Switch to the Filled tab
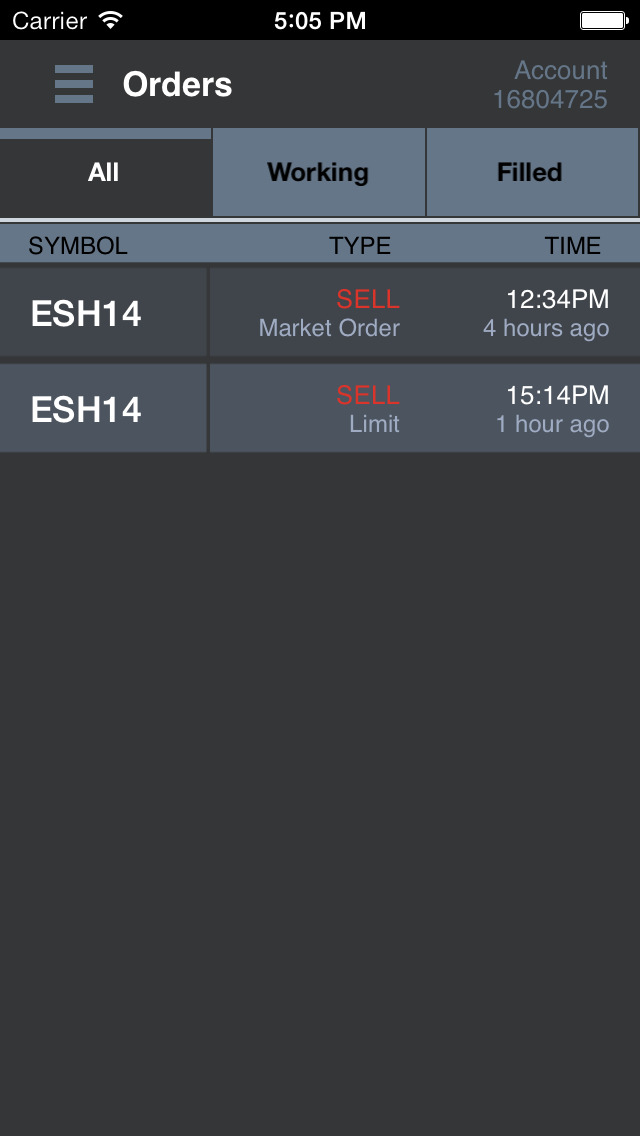This screenshot has height=1136, width=640. tap(532, 172)
